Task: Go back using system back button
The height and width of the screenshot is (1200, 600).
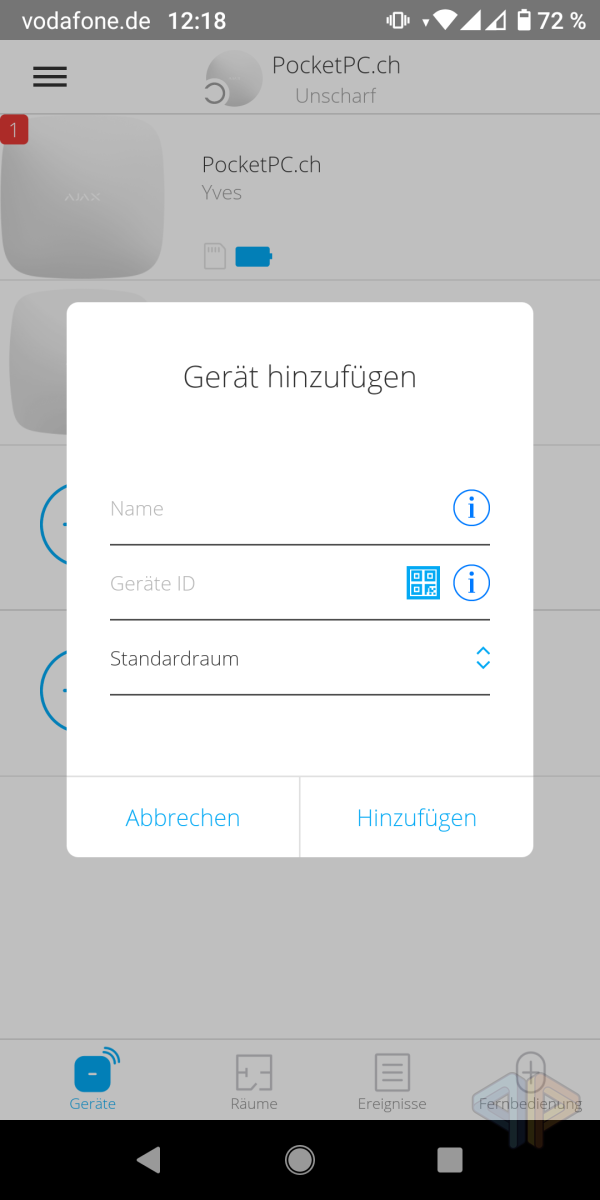Action: point(149,1159)
